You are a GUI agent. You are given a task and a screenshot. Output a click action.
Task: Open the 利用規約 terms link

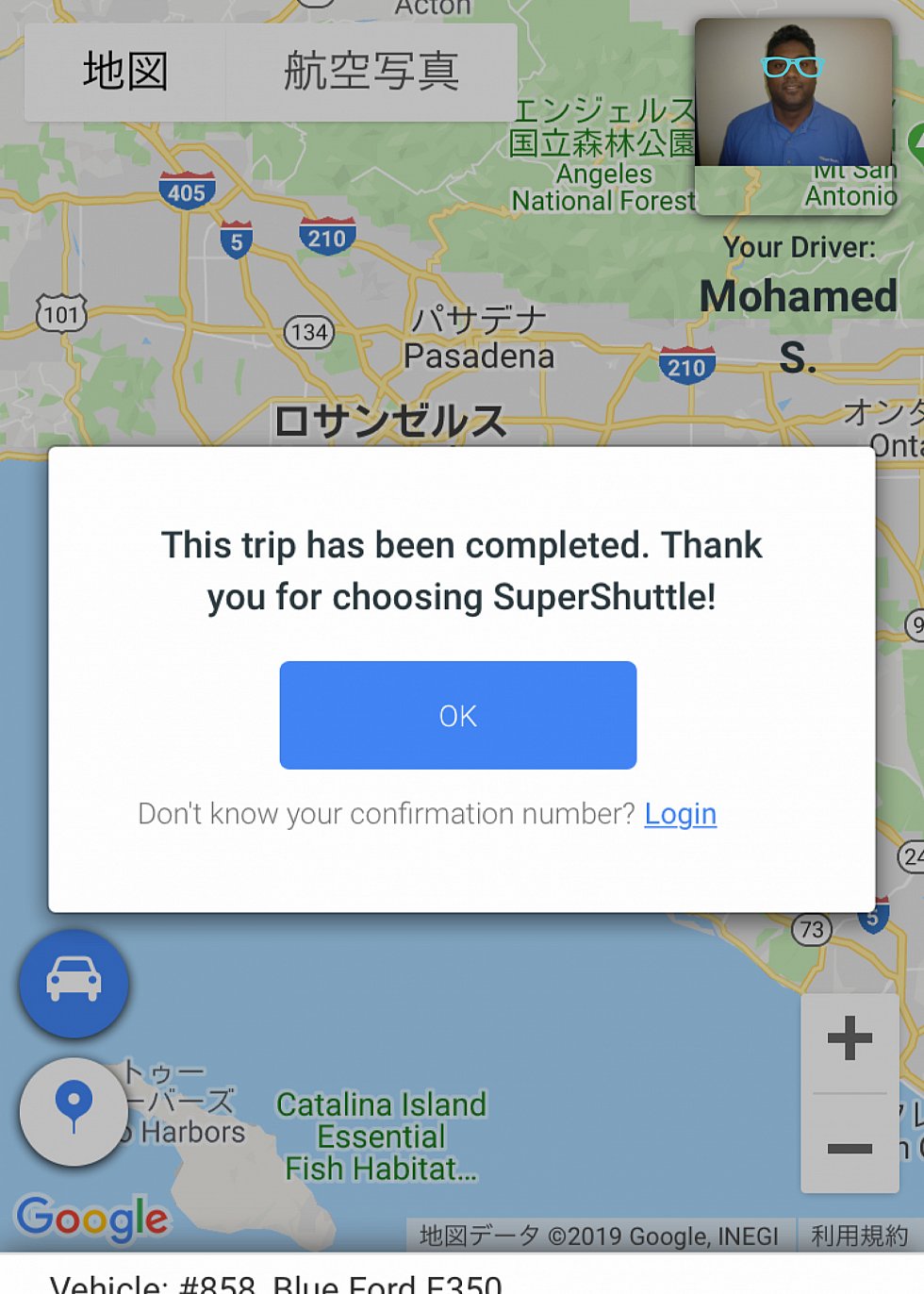(x=859, y=1236)
